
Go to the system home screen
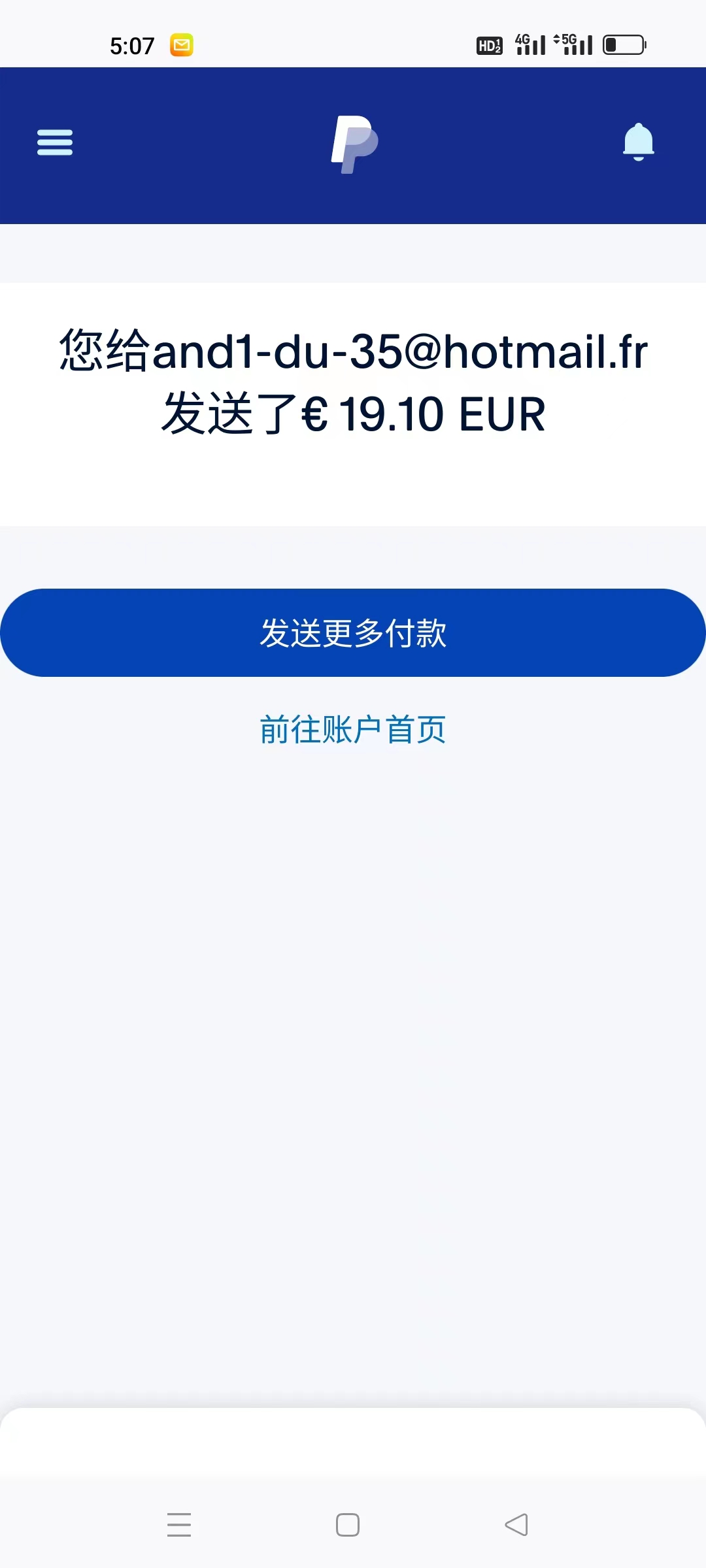(348, 1525)
